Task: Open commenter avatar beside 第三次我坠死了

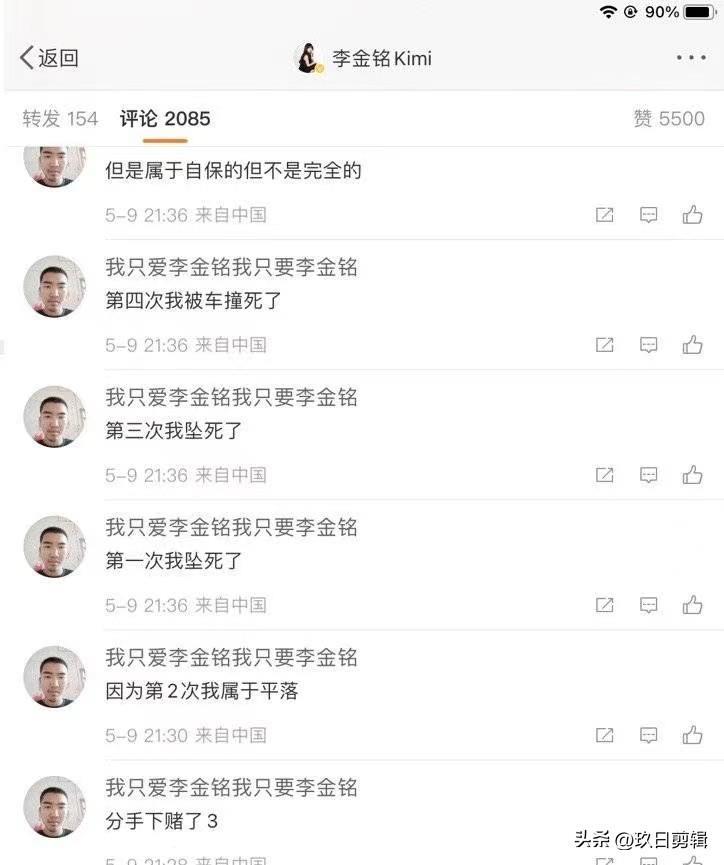Action: [54, 416]
